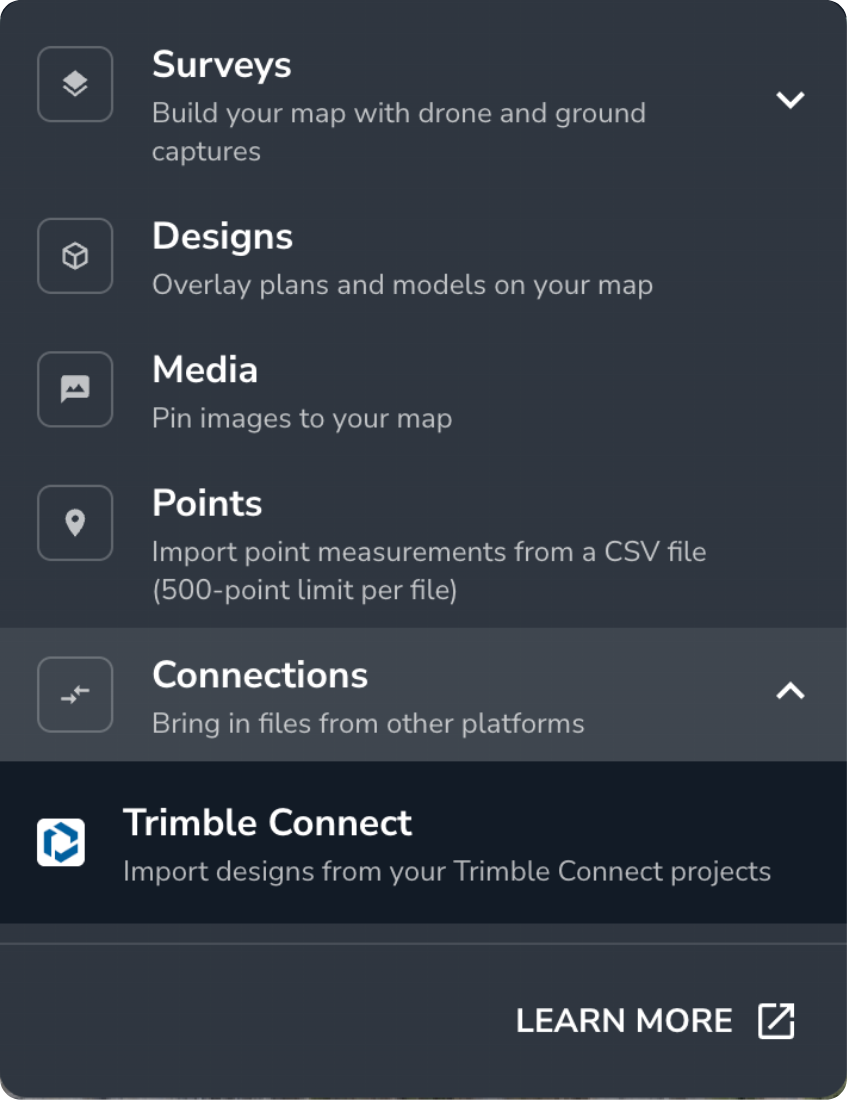Open the external link icon beside Learn More
The width and height of the screenshot is (847, 1100).
(x=775, y=1020)
